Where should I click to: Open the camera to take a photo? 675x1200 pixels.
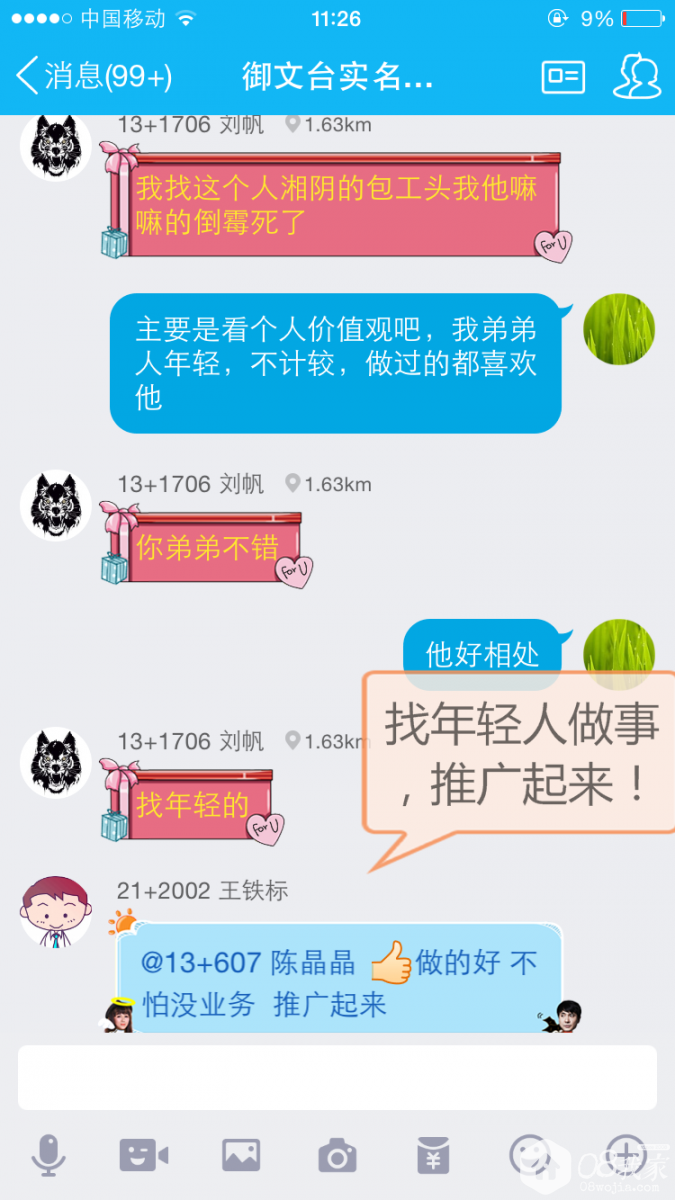point(337,1156)
